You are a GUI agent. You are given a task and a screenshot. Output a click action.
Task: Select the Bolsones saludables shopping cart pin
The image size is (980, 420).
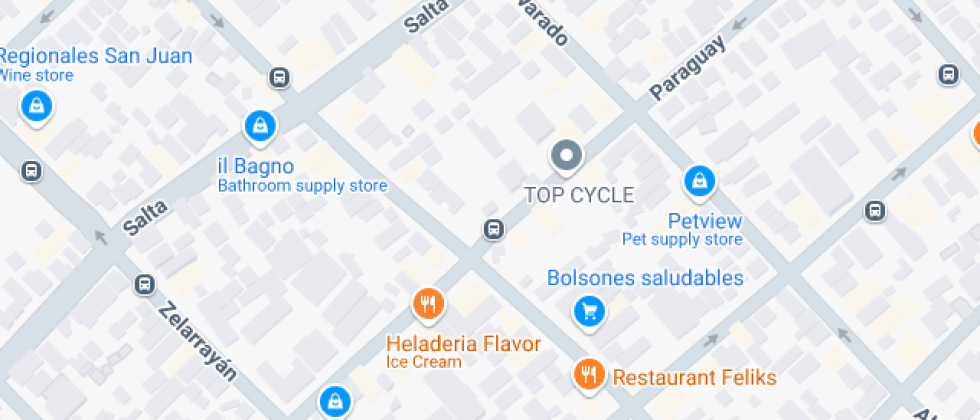tap(589, 310)
